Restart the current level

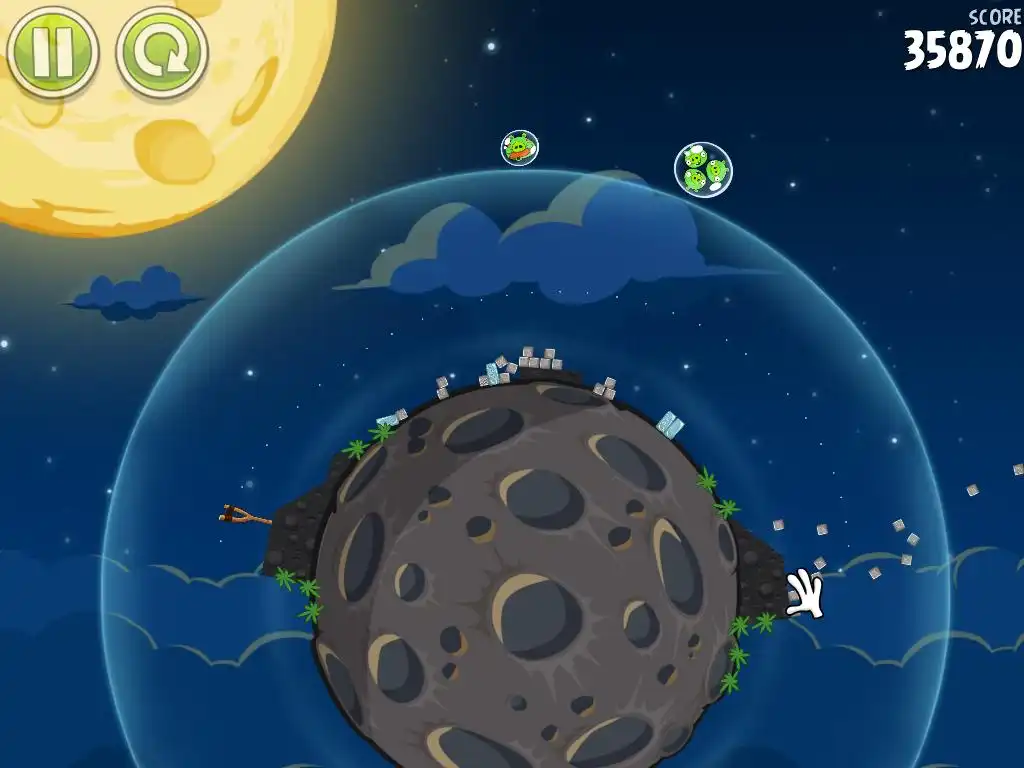point(161,52)
